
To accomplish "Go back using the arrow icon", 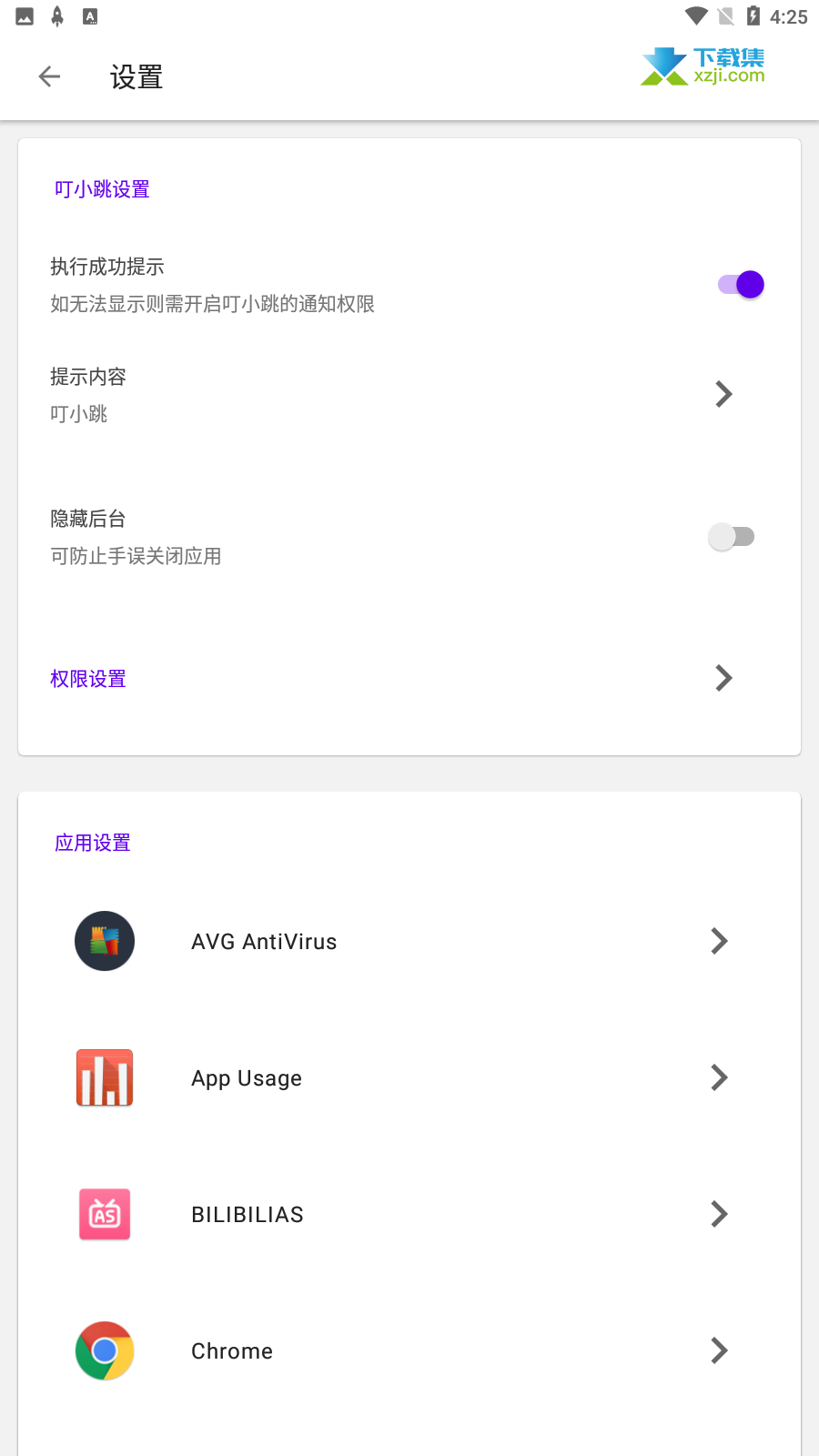I will coord(49,77).
